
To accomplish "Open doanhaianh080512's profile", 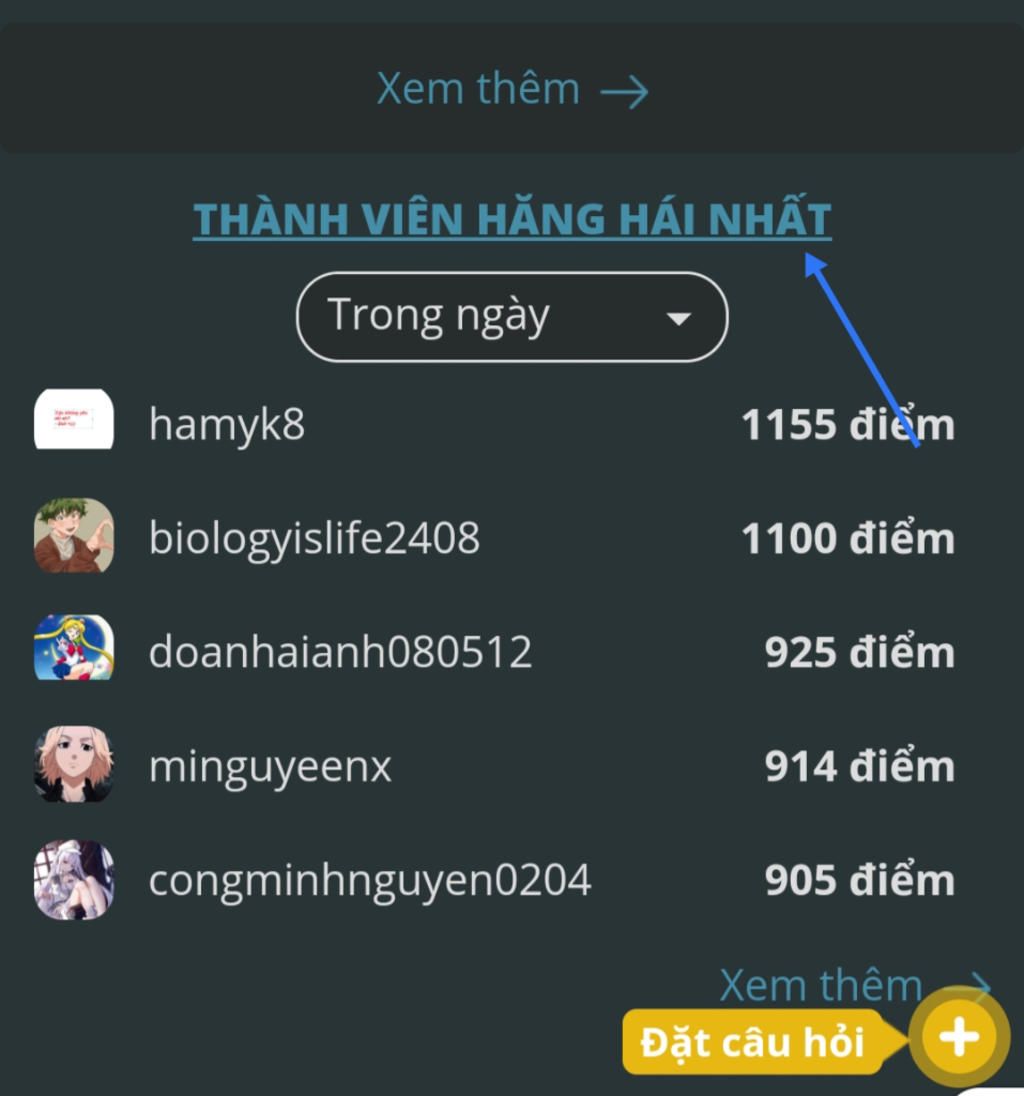I will (339, 653).
